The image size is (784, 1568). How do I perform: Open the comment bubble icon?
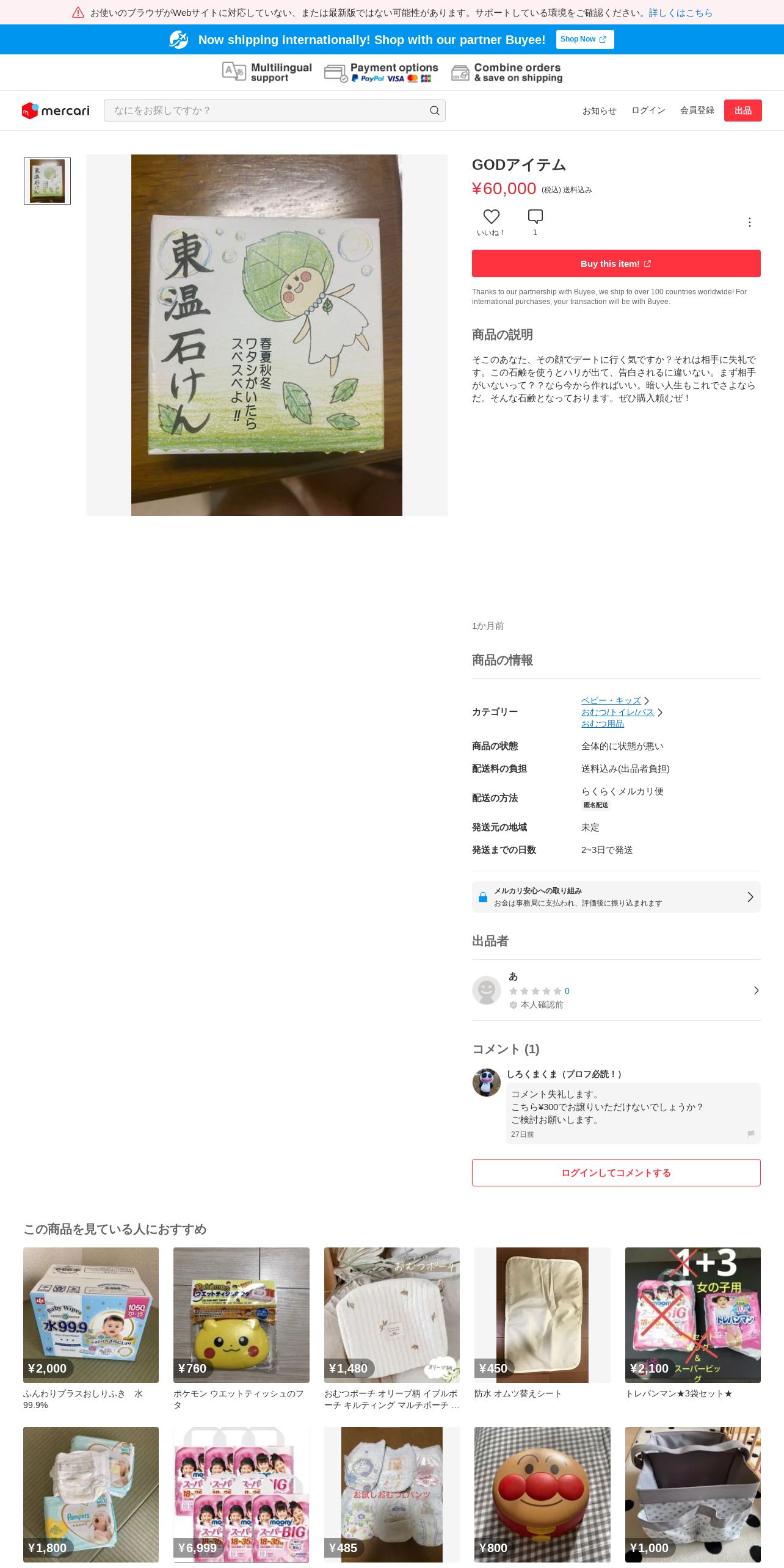point(535,217)
